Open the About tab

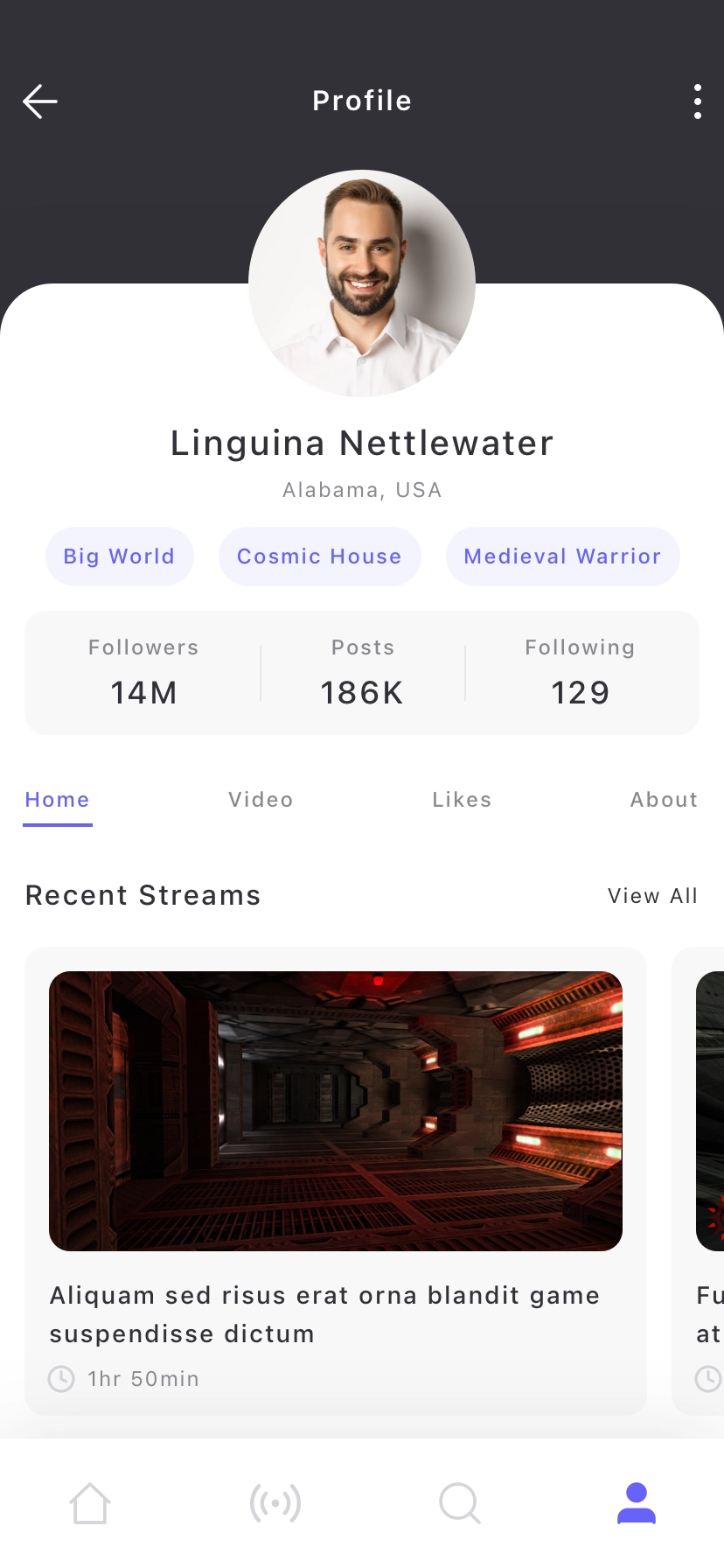point(664,800)
